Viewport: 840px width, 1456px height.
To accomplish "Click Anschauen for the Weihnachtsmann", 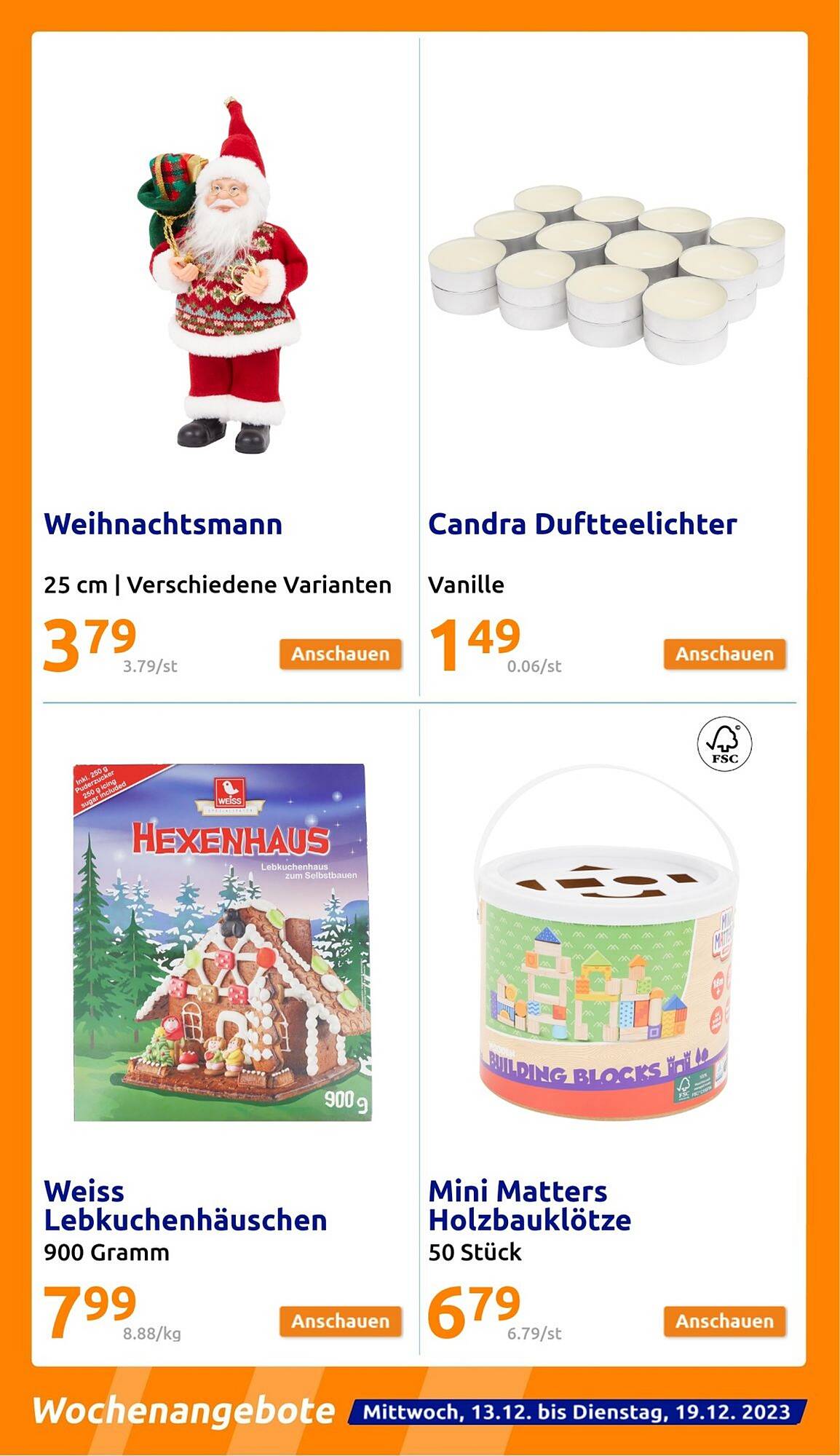I will pos(341,654).
